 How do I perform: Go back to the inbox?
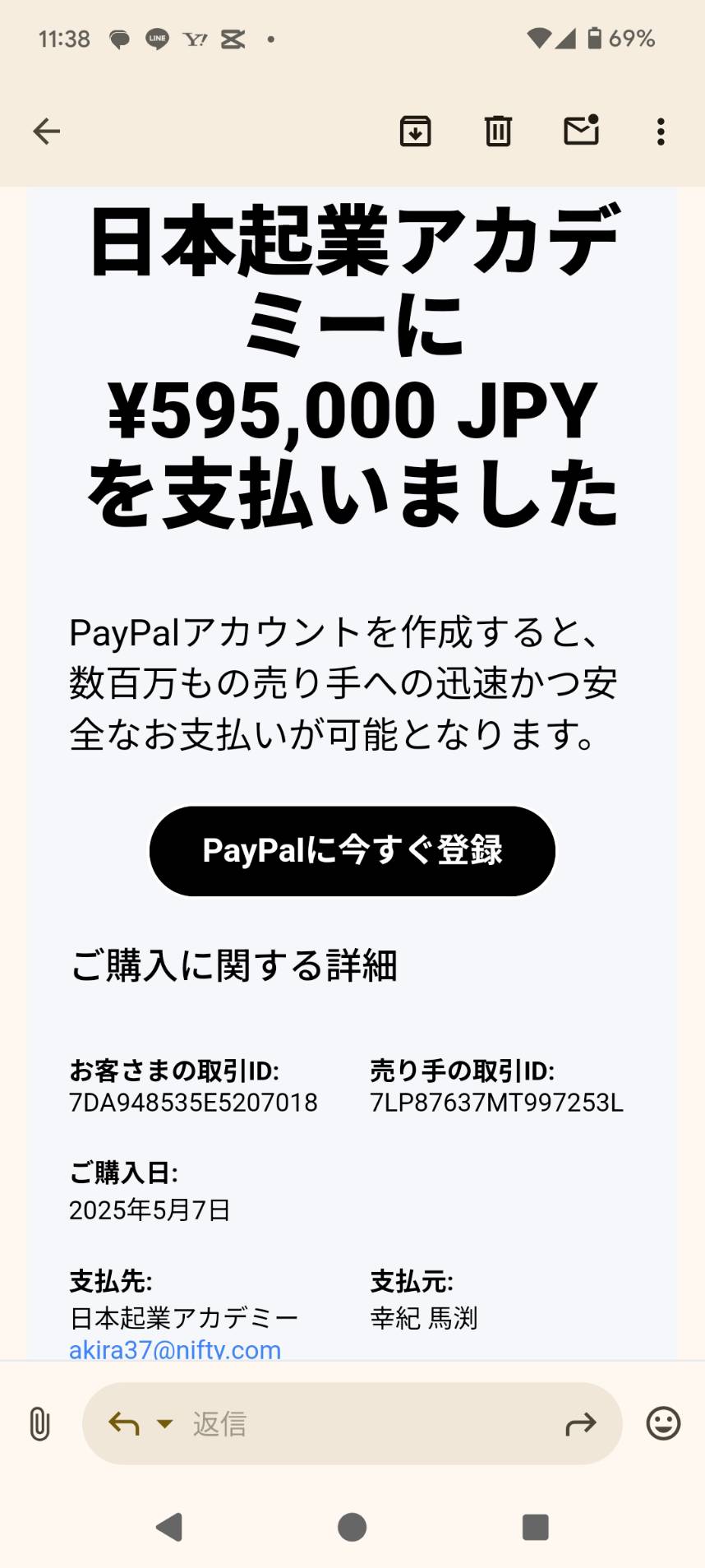(46, 132)
